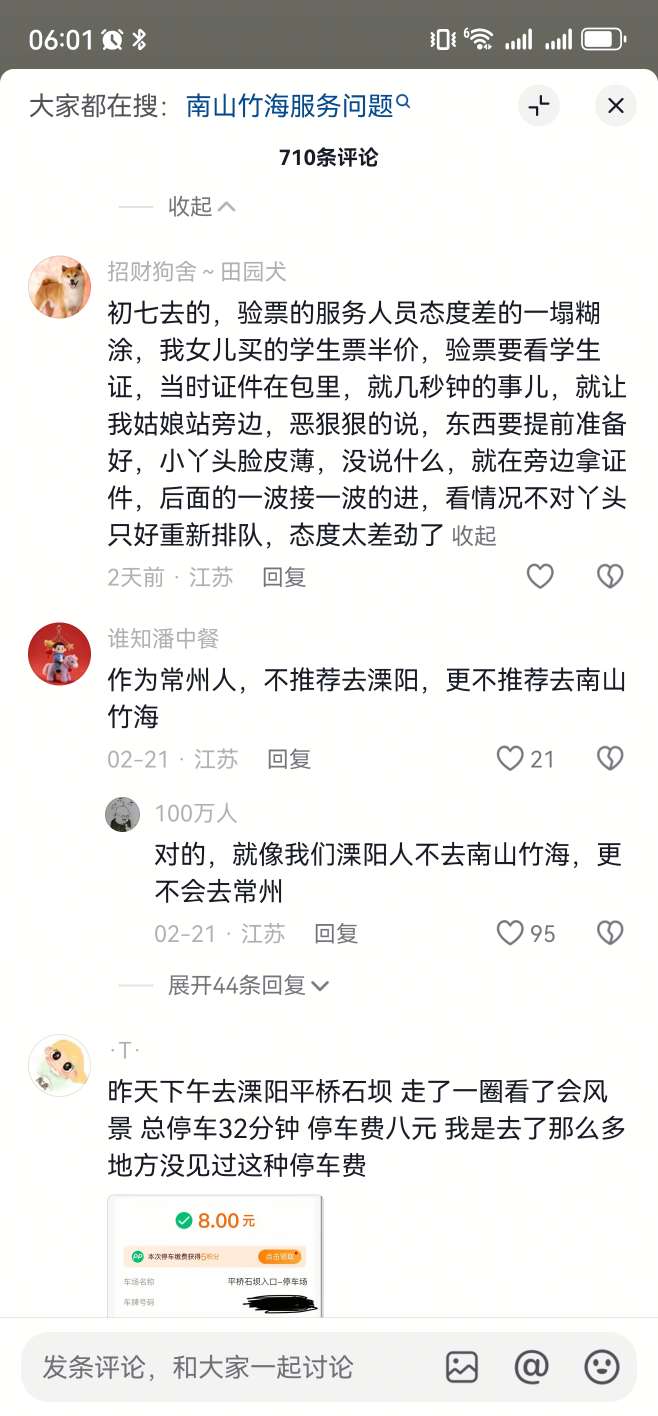Open 谁知潘中餐's profile avatar
The image size is (658, 1416).
coord(60,653)
